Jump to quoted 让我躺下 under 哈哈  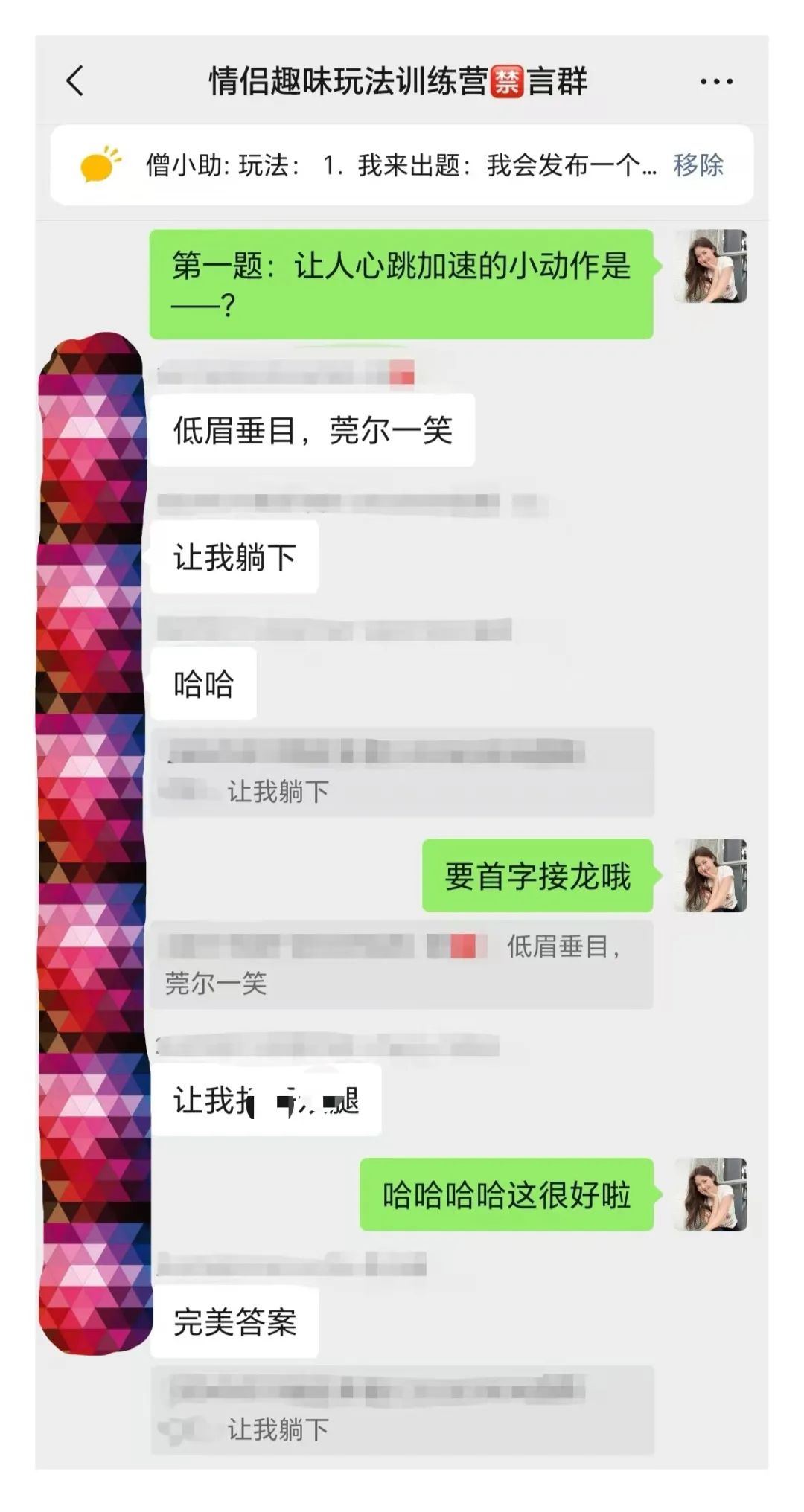pos(402,772)
